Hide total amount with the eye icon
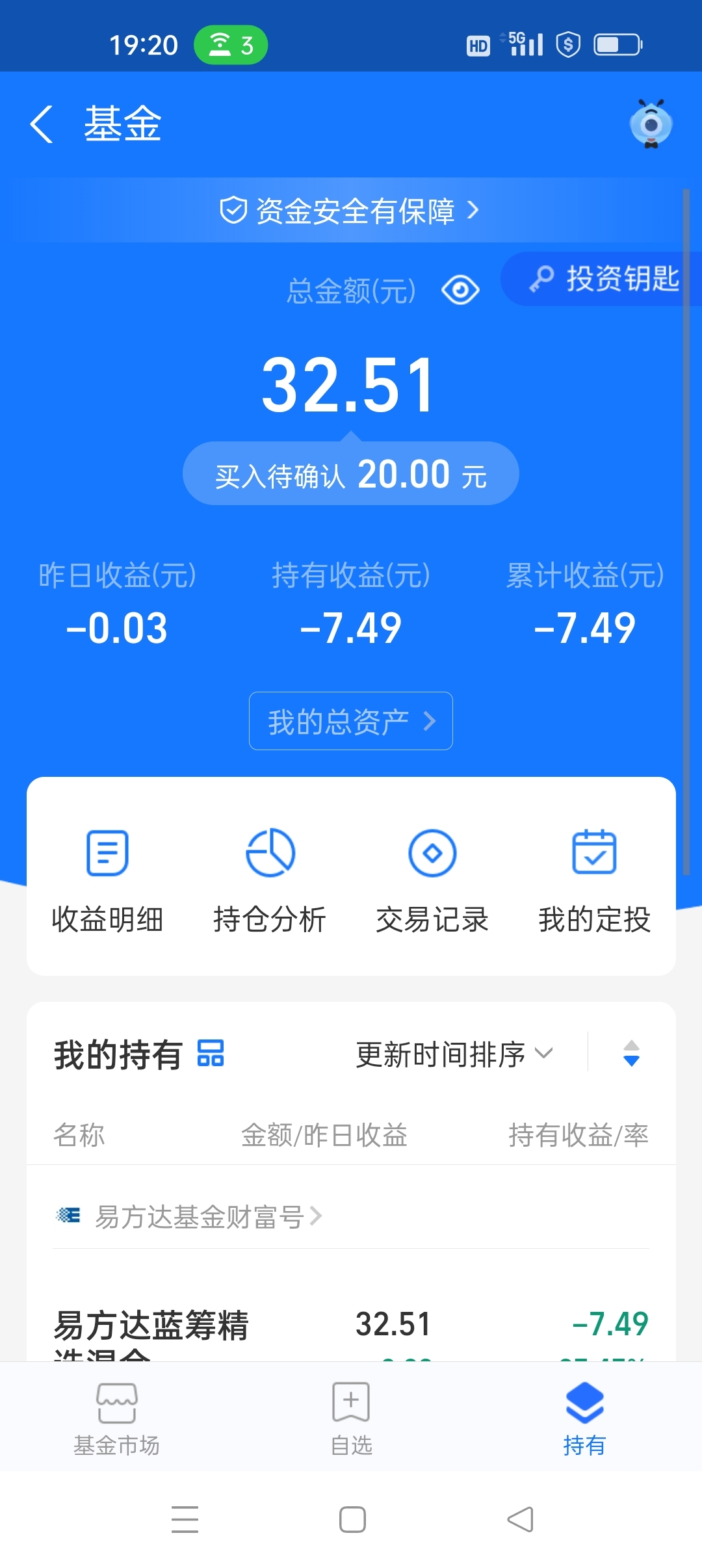Image resolution: width=702 pixels, height=1568 pixels. (x=460, y=290)
